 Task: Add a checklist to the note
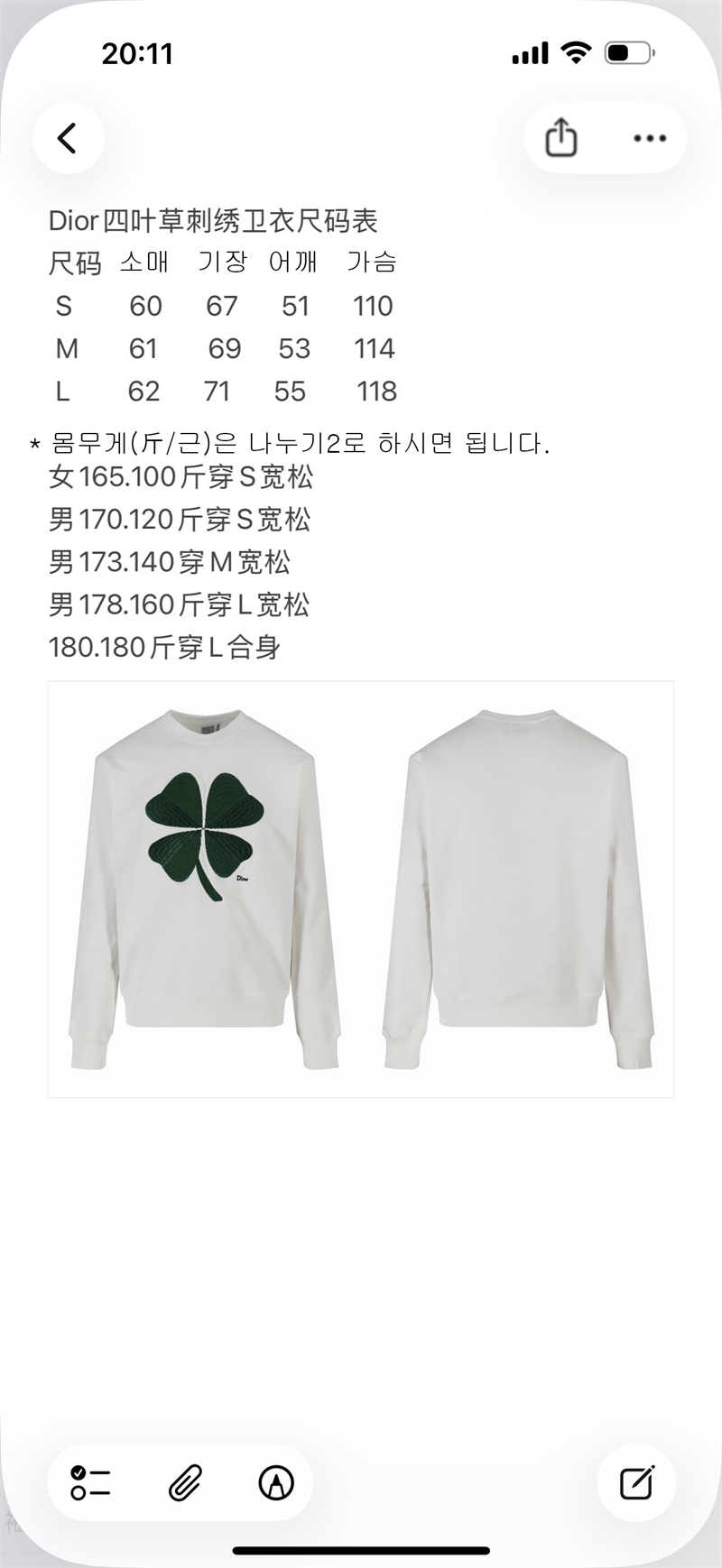(90, 1482)
